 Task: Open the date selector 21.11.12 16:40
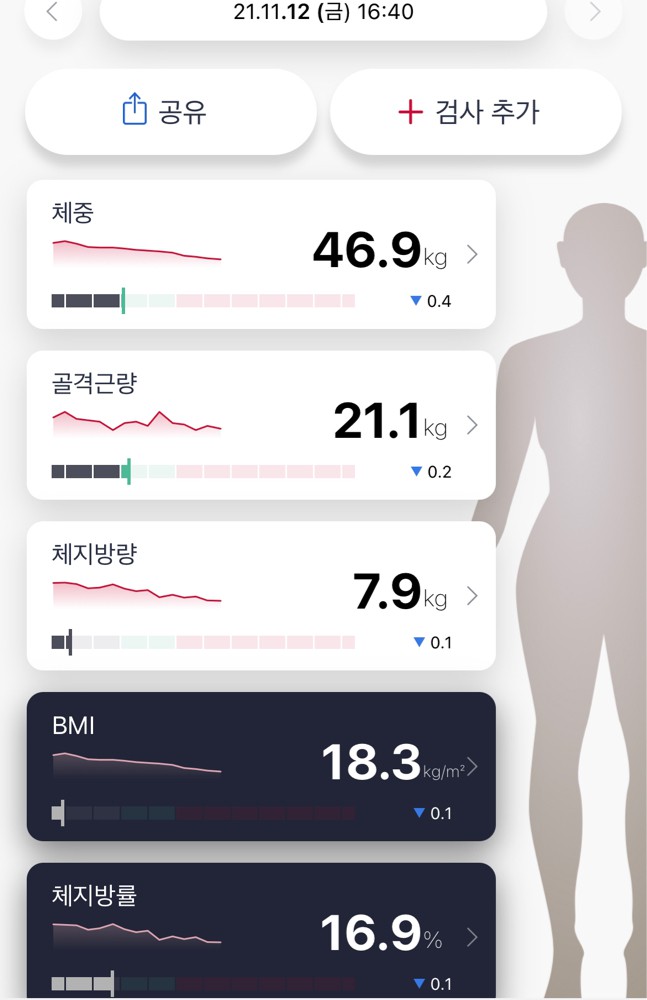tap(323, 14)
